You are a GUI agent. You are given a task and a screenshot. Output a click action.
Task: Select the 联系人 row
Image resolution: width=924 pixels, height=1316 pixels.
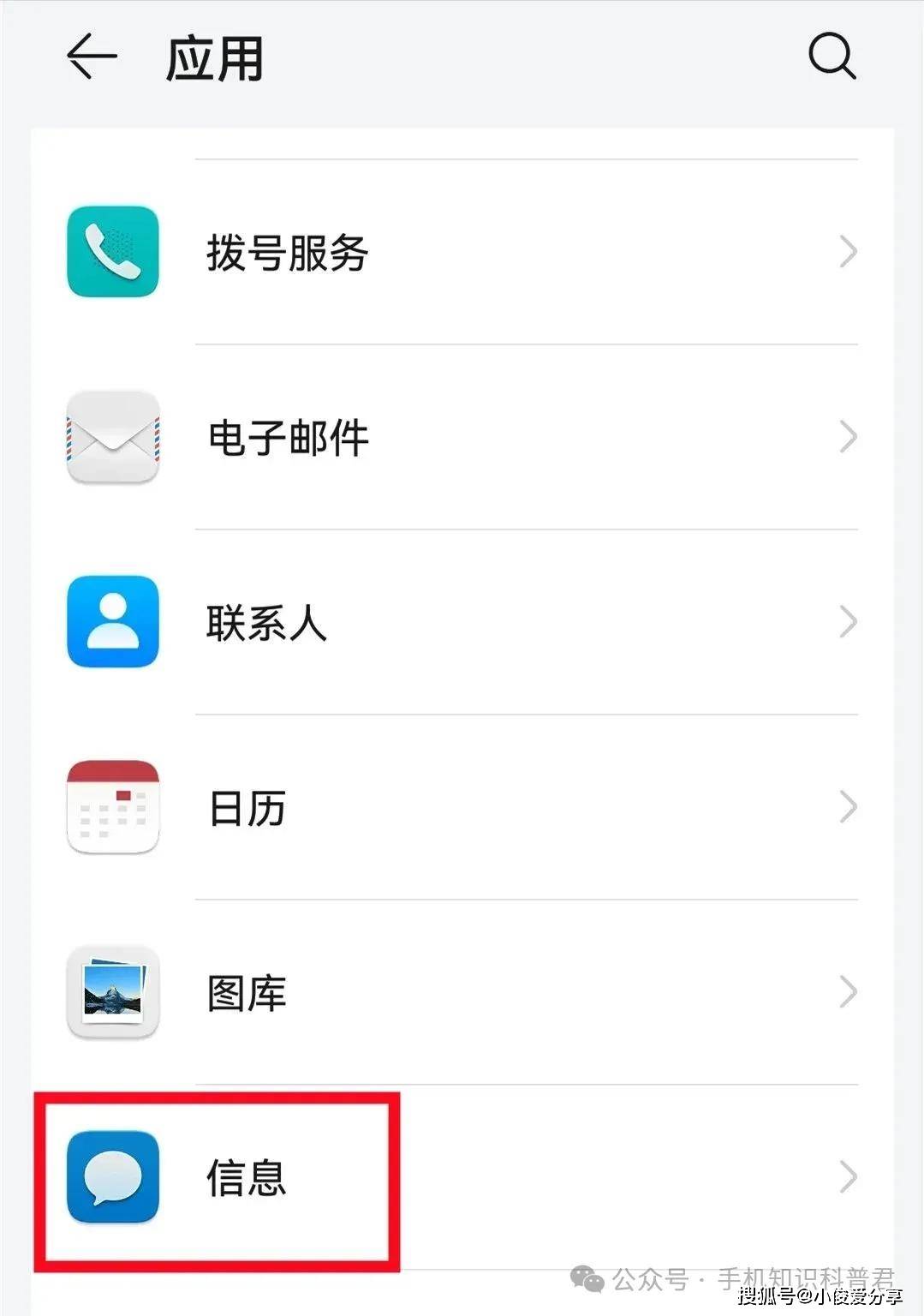[x=462, y=623]
